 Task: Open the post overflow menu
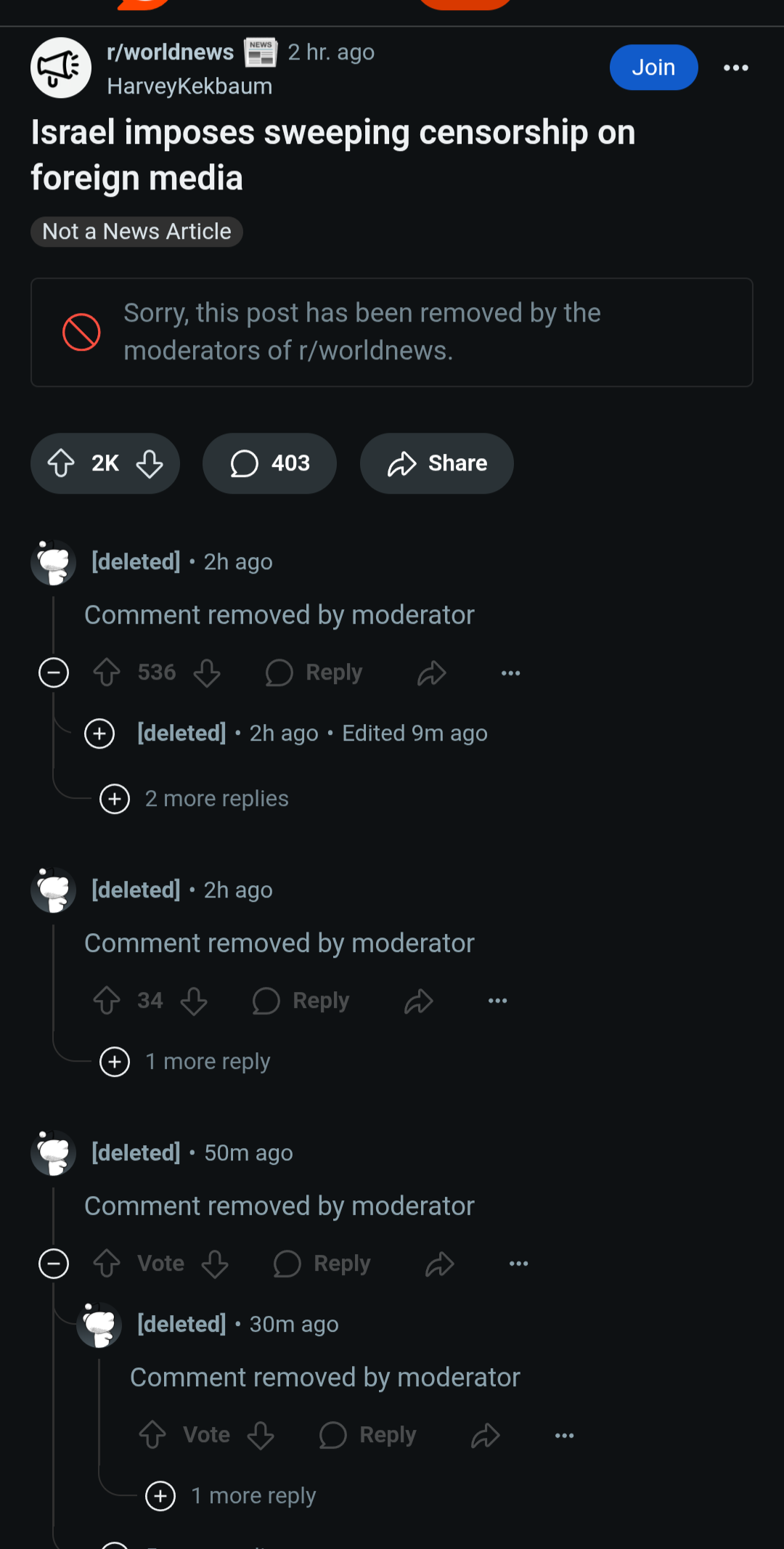pos(735,68)
